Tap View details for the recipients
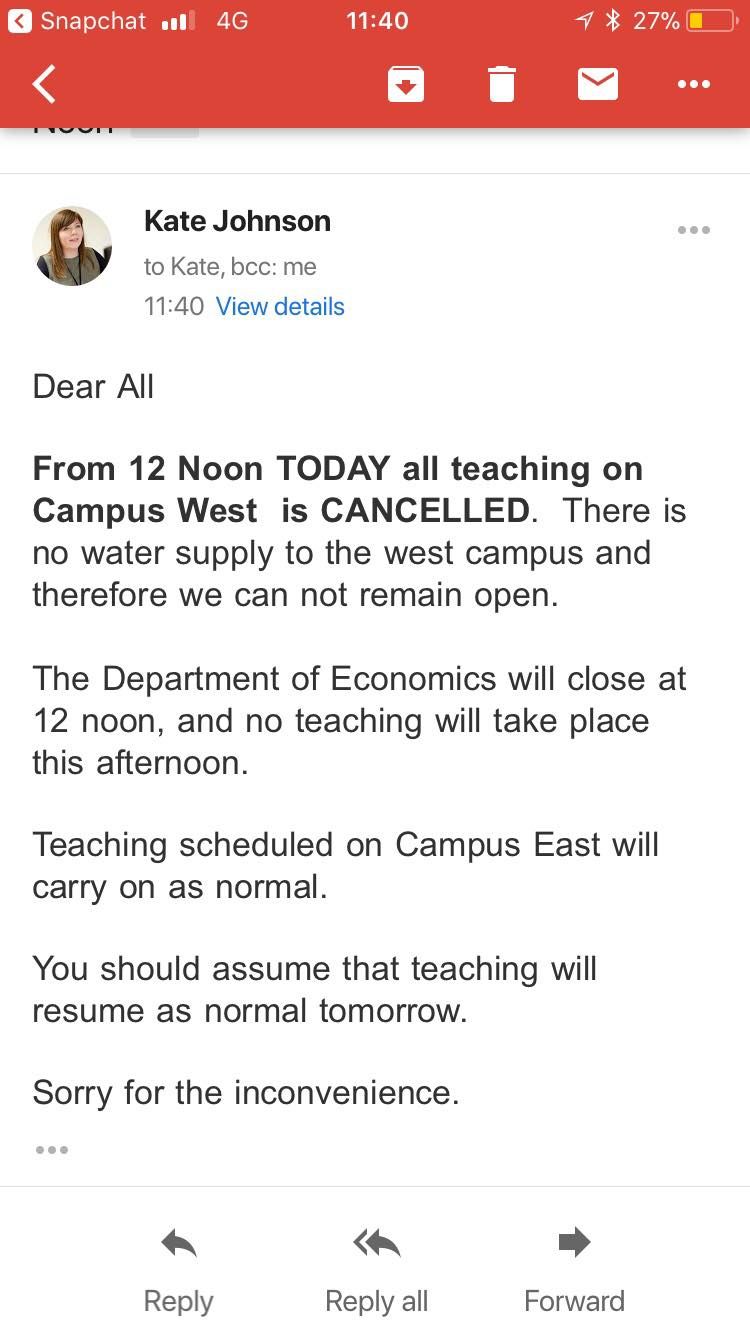Viewport: 750px width, 1334px height. click(x=280, y=306)
